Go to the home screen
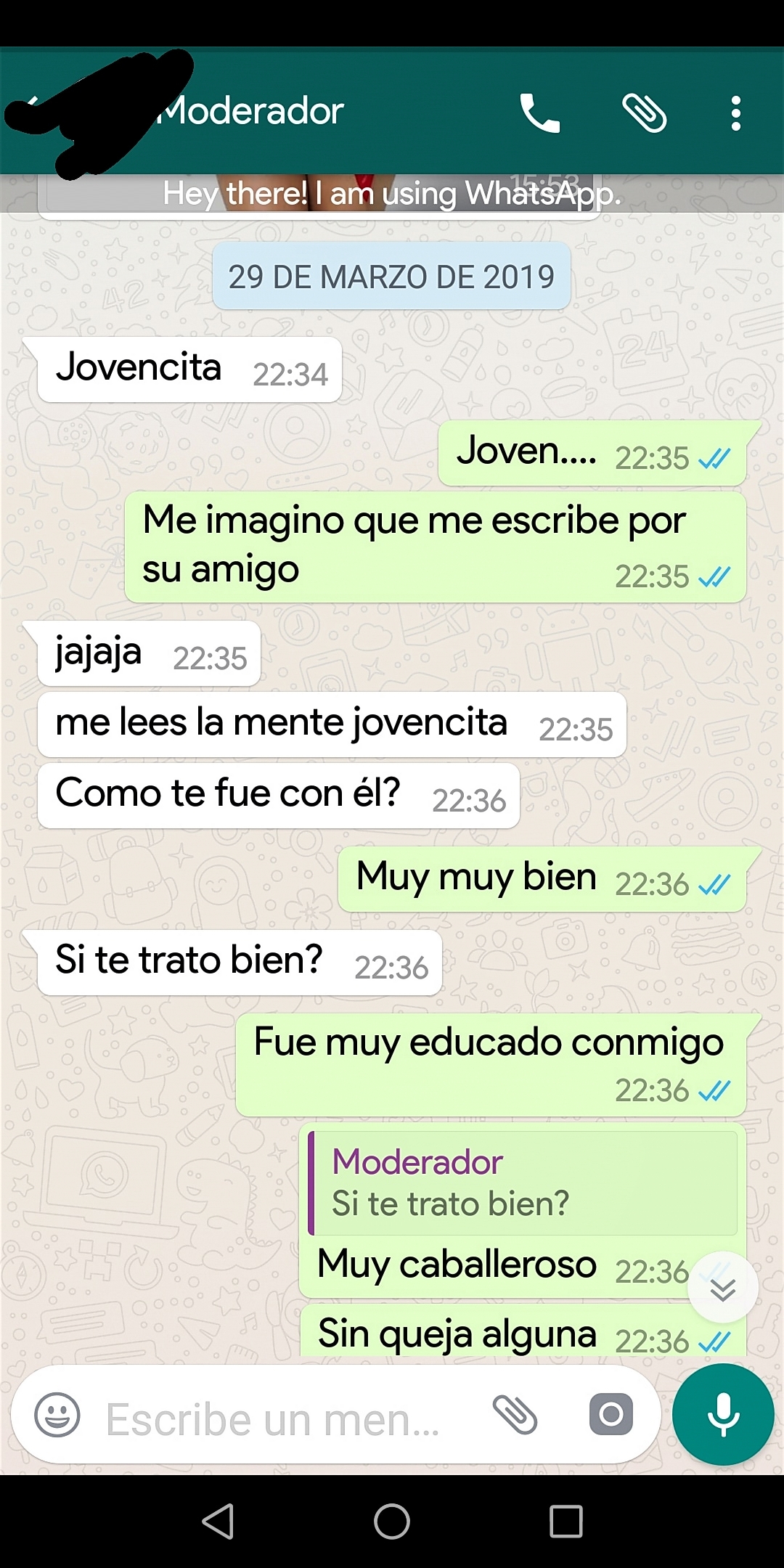This screenshot has height=1568, width=784. tap(392, 1522)
